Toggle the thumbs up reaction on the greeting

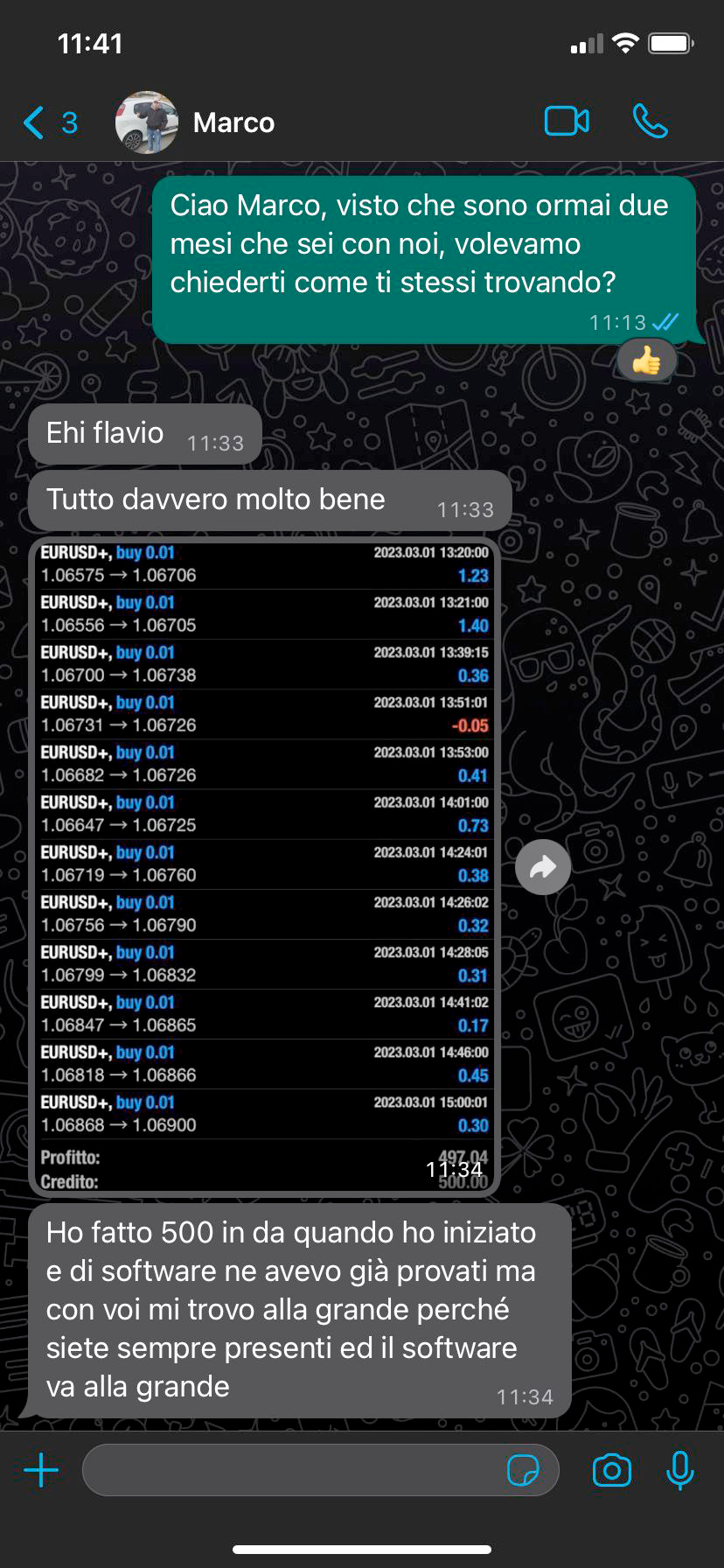point(644,359)
